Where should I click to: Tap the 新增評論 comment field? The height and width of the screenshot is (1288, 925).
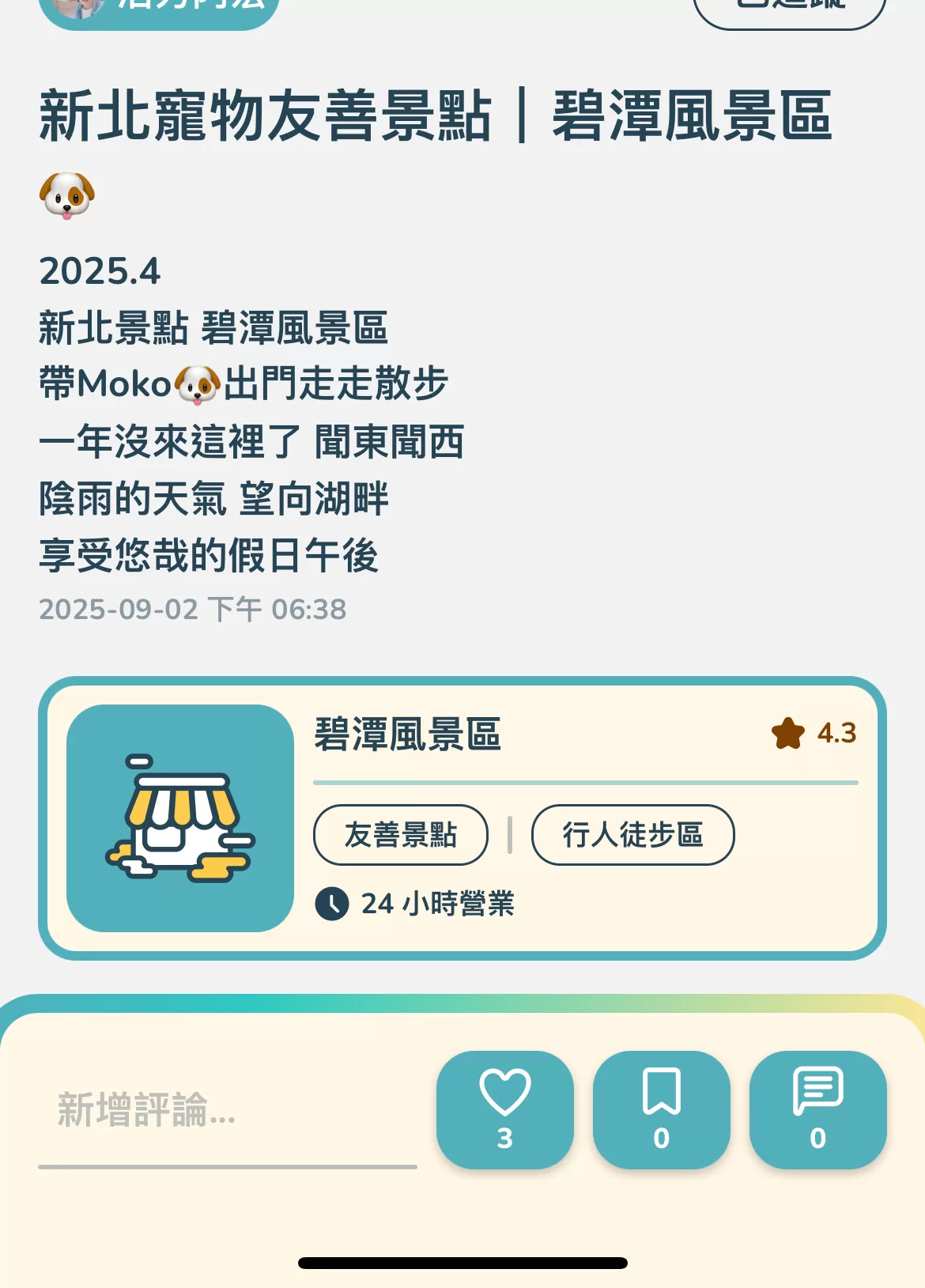(227, 1111)
